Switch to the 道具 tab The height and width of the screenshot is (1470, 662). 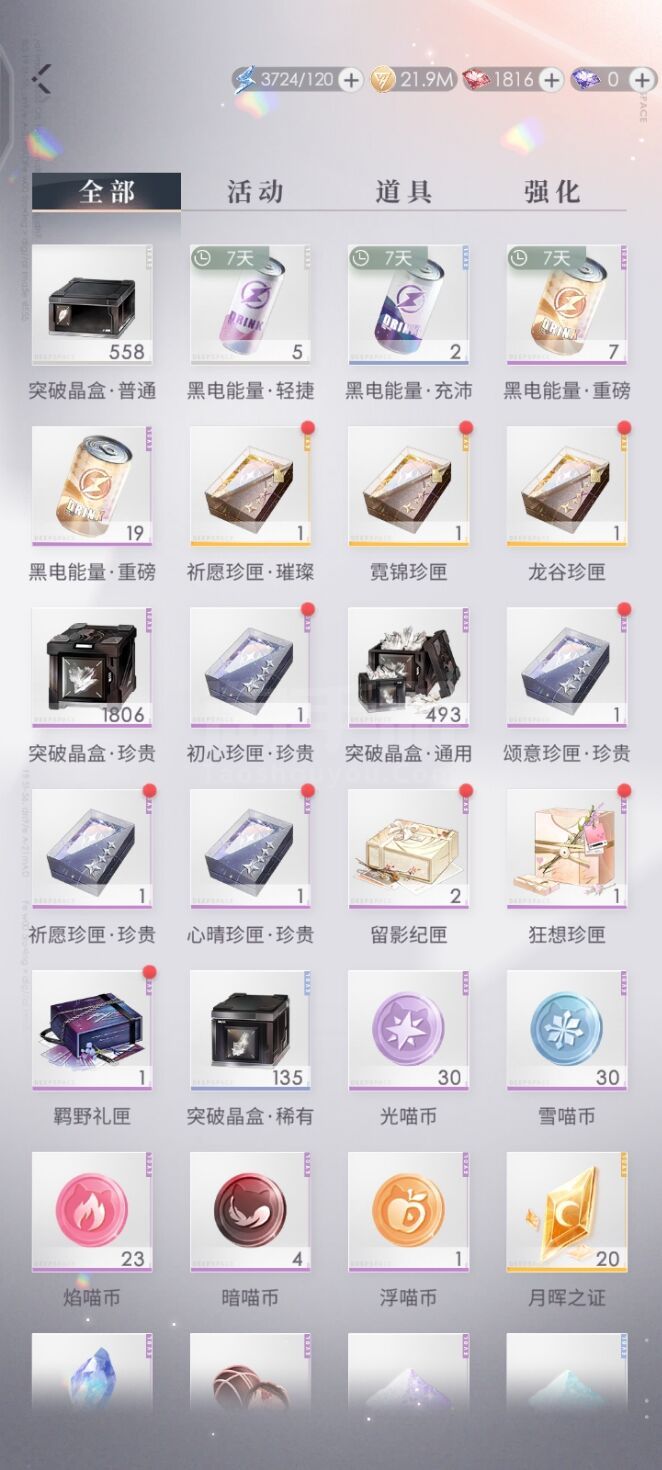point(403,191)
